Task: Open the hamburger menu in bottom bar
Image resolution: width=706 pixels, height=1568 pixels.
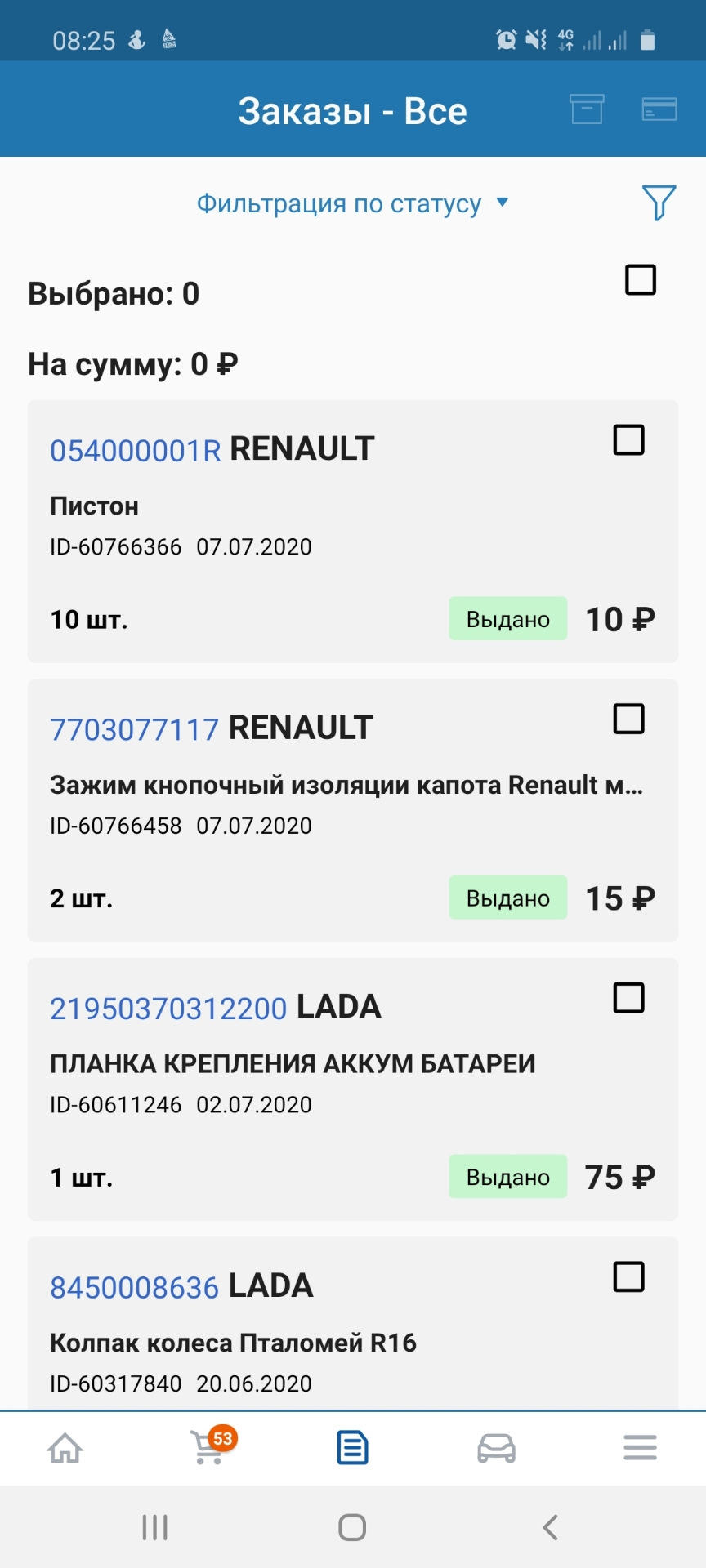Action: point(639,1448)
